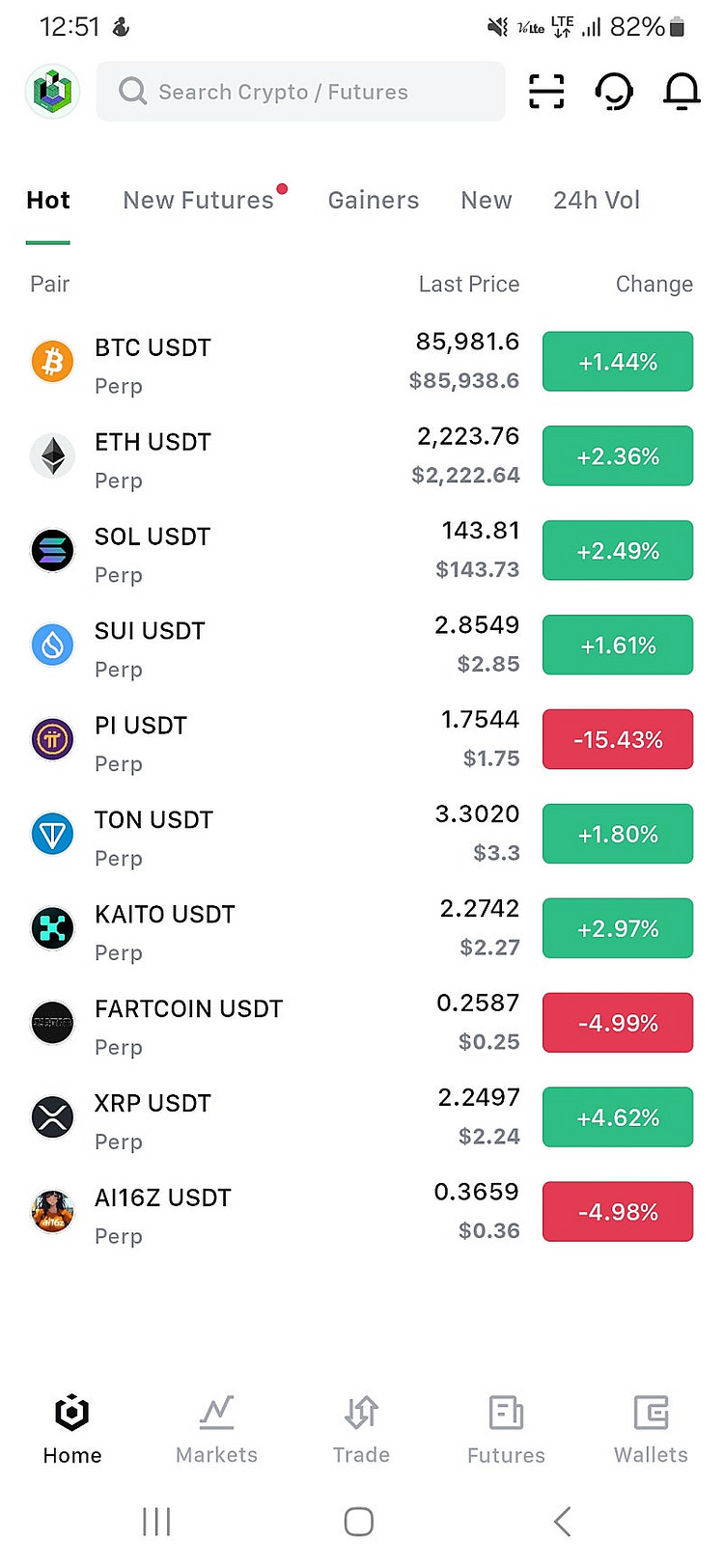Open the notifications bell
724x1568 pixels.
click(682, 92)
